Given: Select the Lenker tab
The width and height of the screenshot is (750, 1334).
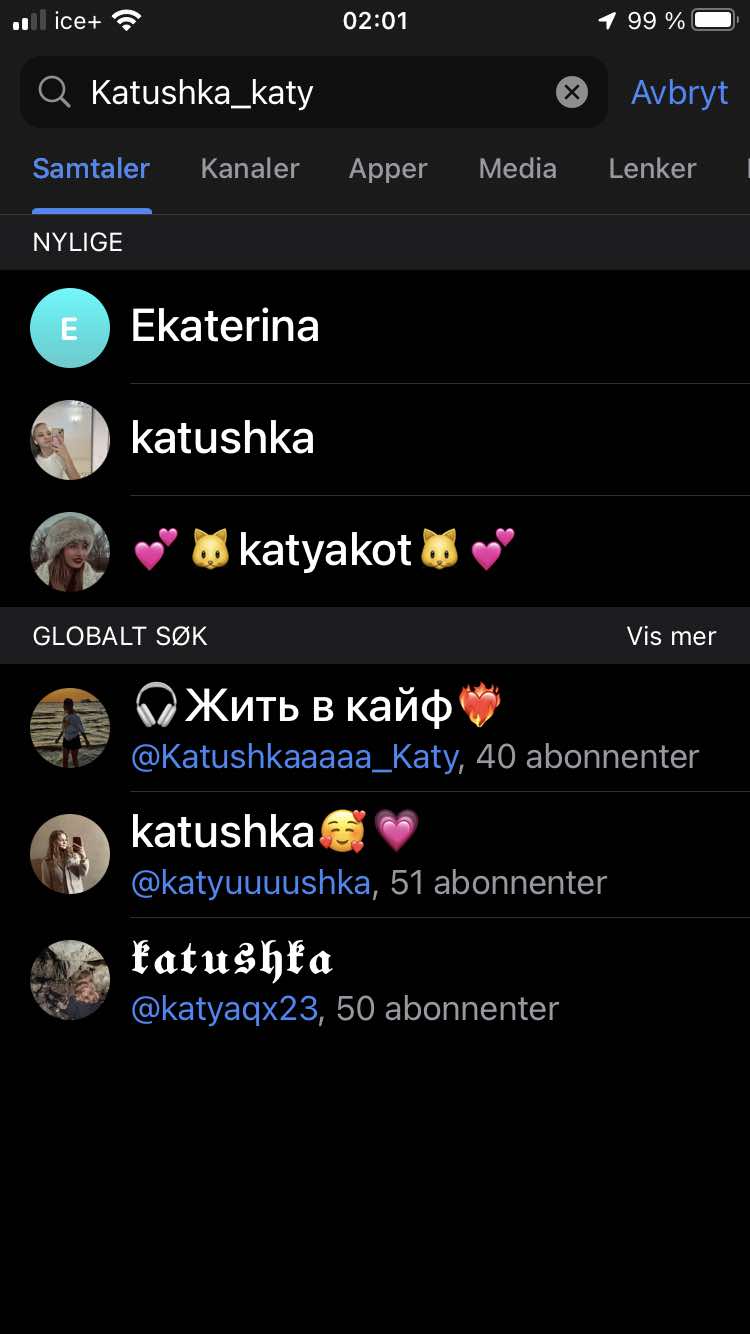Looking at the screenshot, I should pos(652,169).
